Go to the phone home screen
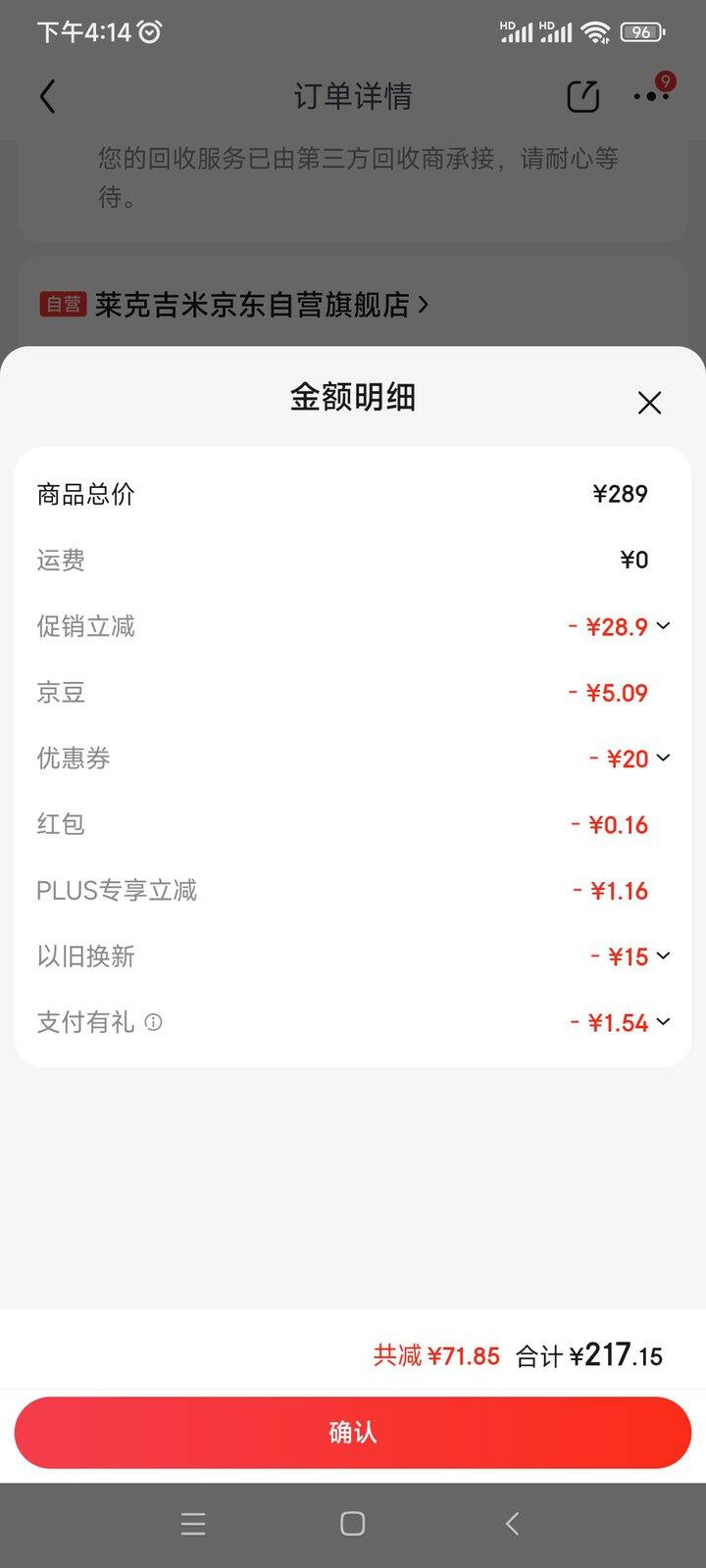The image size is (706, 1568). click(353, 1524)
